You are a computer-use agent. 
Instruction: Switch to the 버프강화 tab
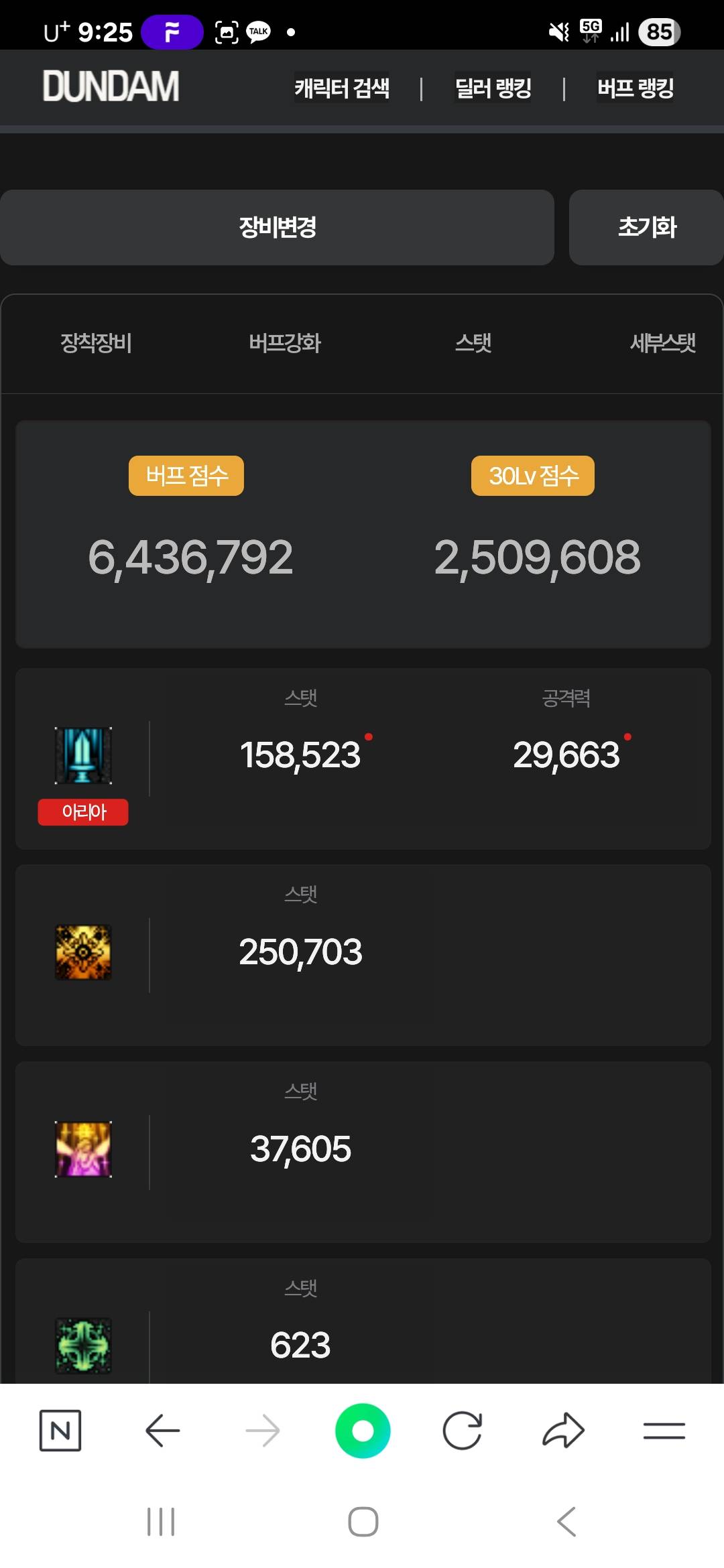[285, 343]
